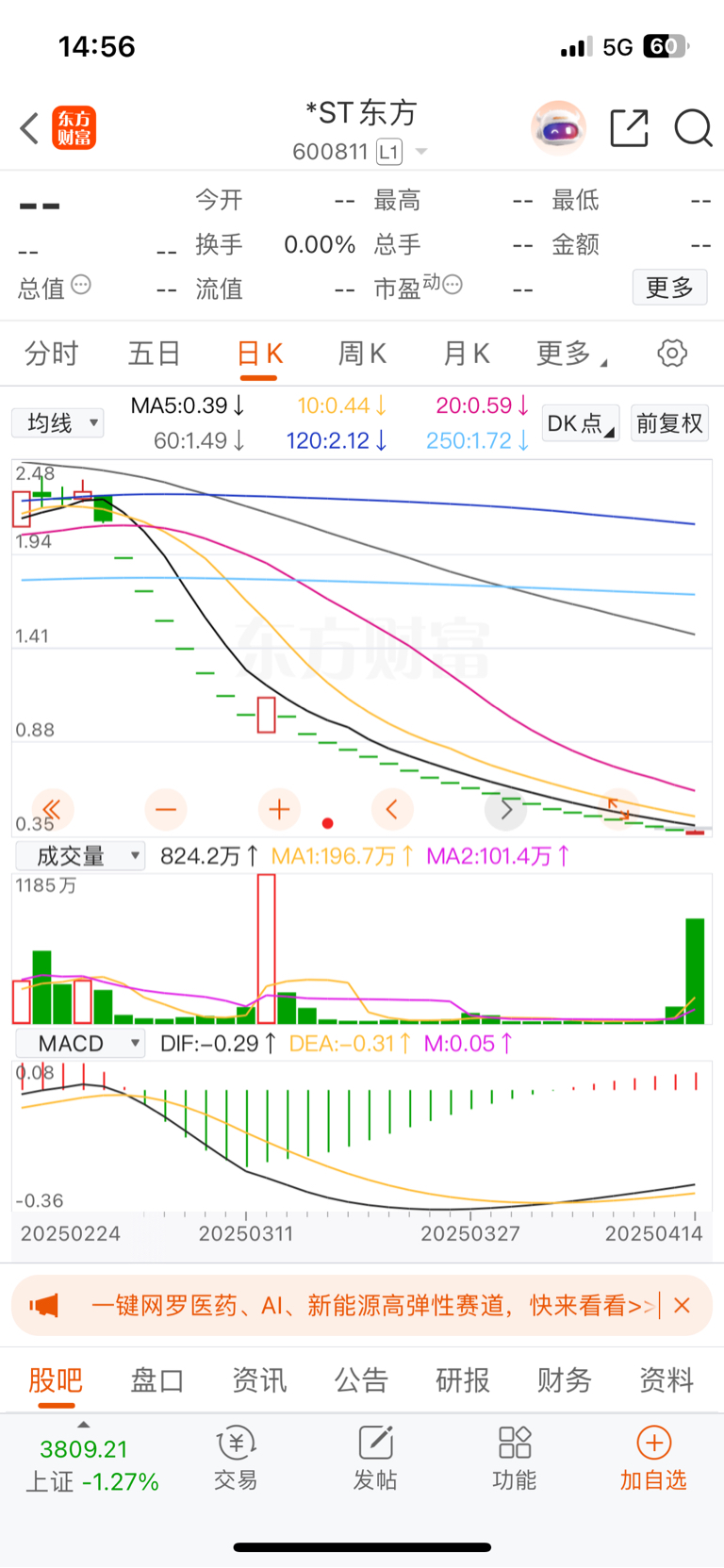Viewport: 724px width, 1568px height.
Task: Zoom out the chart with minus button
Action: click(x=166, y=809)
